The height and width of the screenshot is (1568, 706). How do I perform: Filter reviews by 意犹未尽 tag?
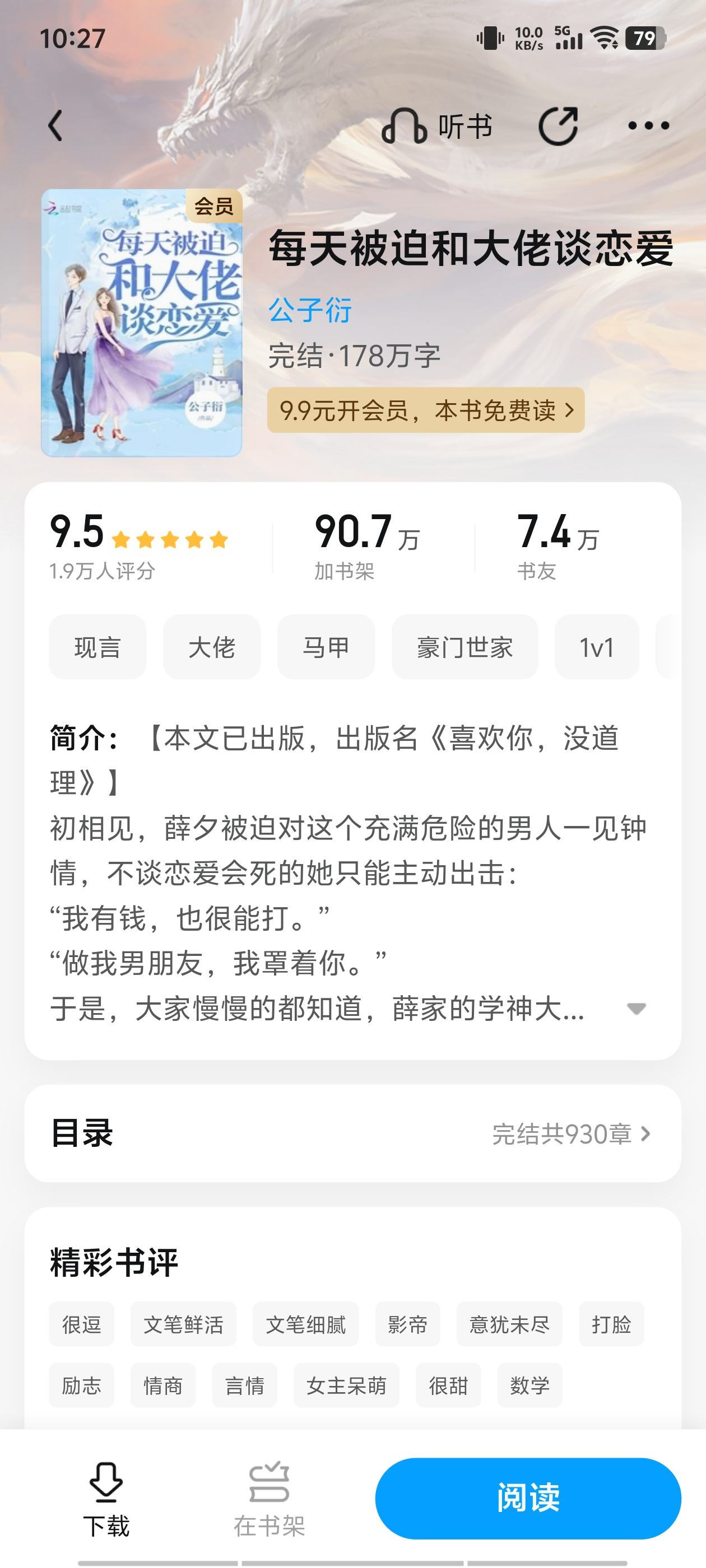pos(509,1324)
